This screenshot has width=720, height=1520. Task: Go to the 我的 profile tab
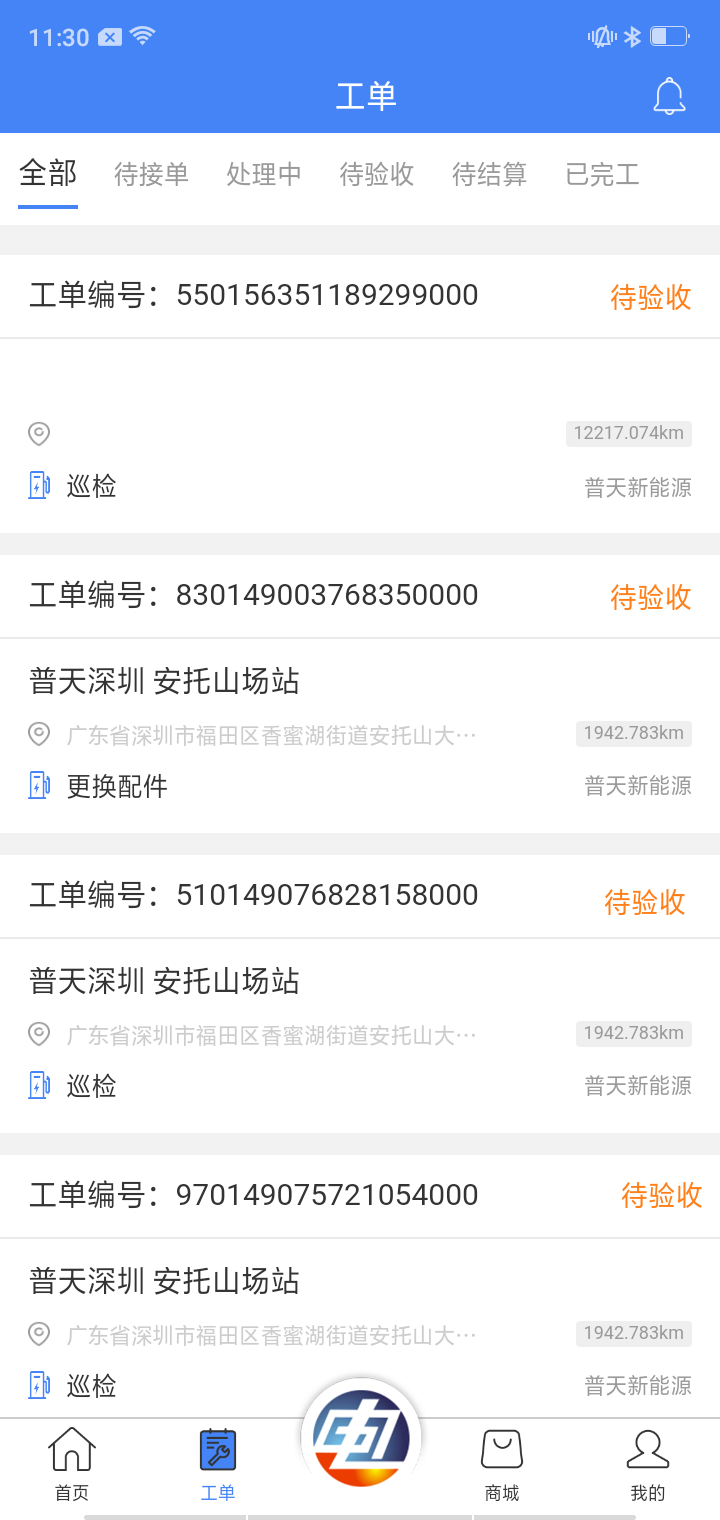647,1465
